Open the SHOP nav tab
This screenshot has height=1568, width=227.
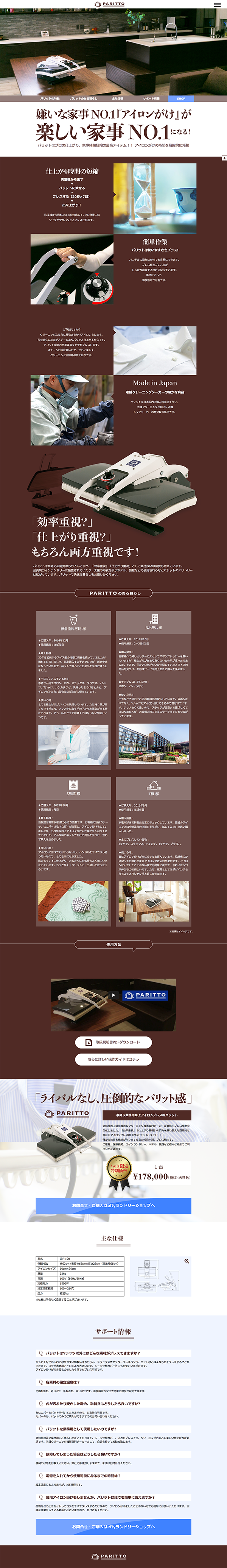tap(181, 98)
